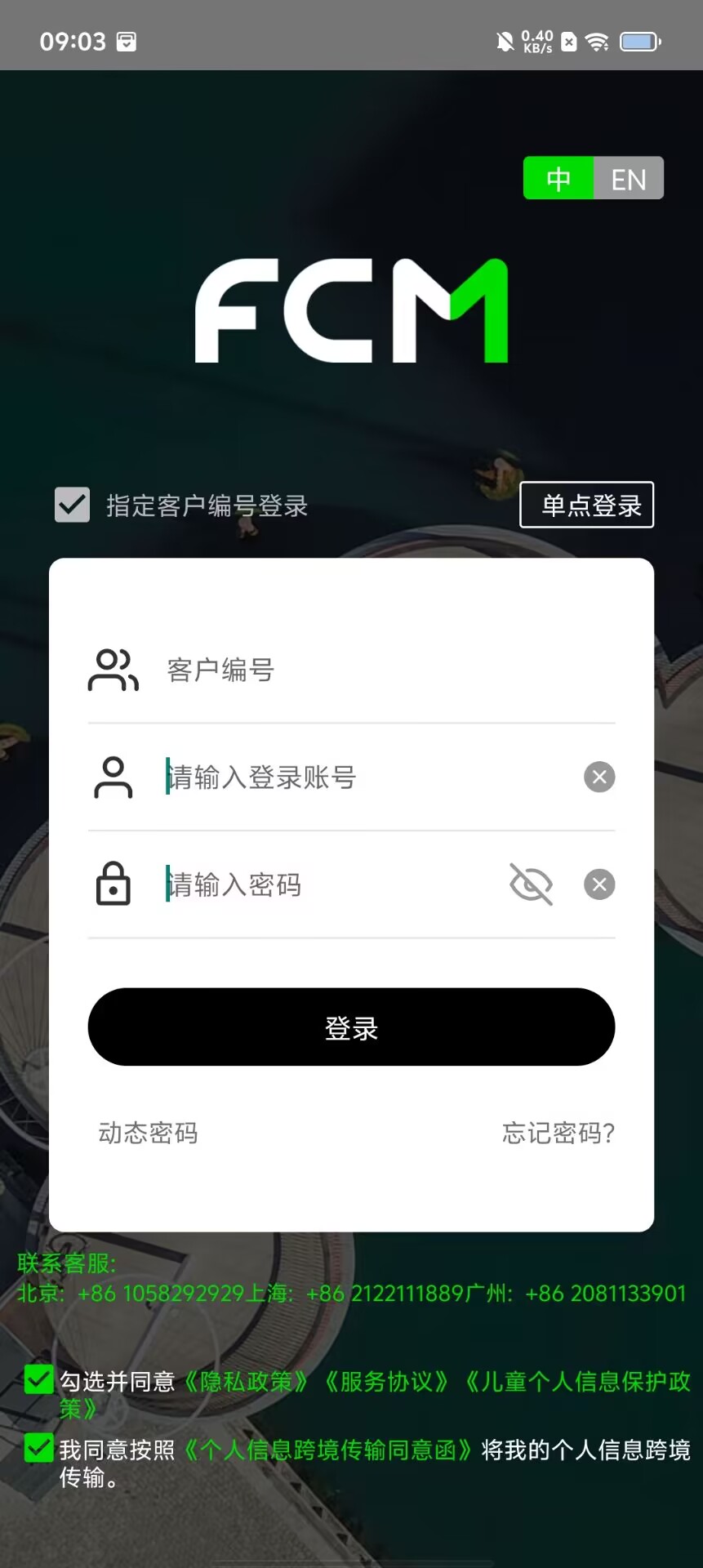Switch language to EN
This screenshot has height=1568, width=703.
(628, 179)
